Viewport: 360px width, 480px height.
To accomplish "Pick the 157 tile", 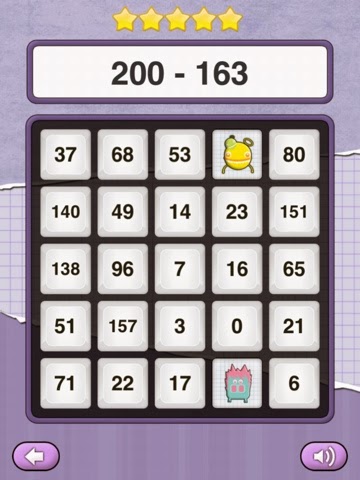I will point(123,326).
